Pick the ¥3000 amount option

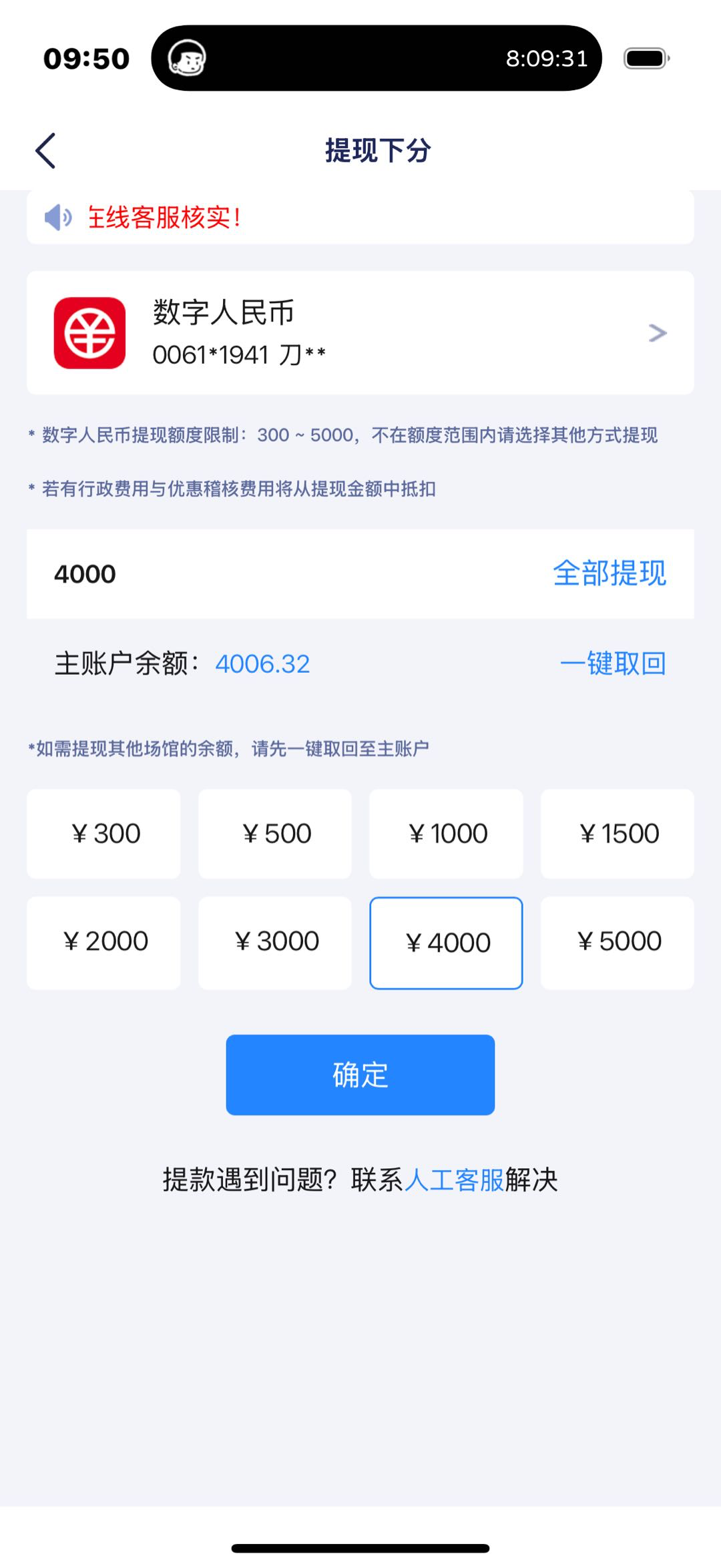pyautogui.click(x=275, y=942)
